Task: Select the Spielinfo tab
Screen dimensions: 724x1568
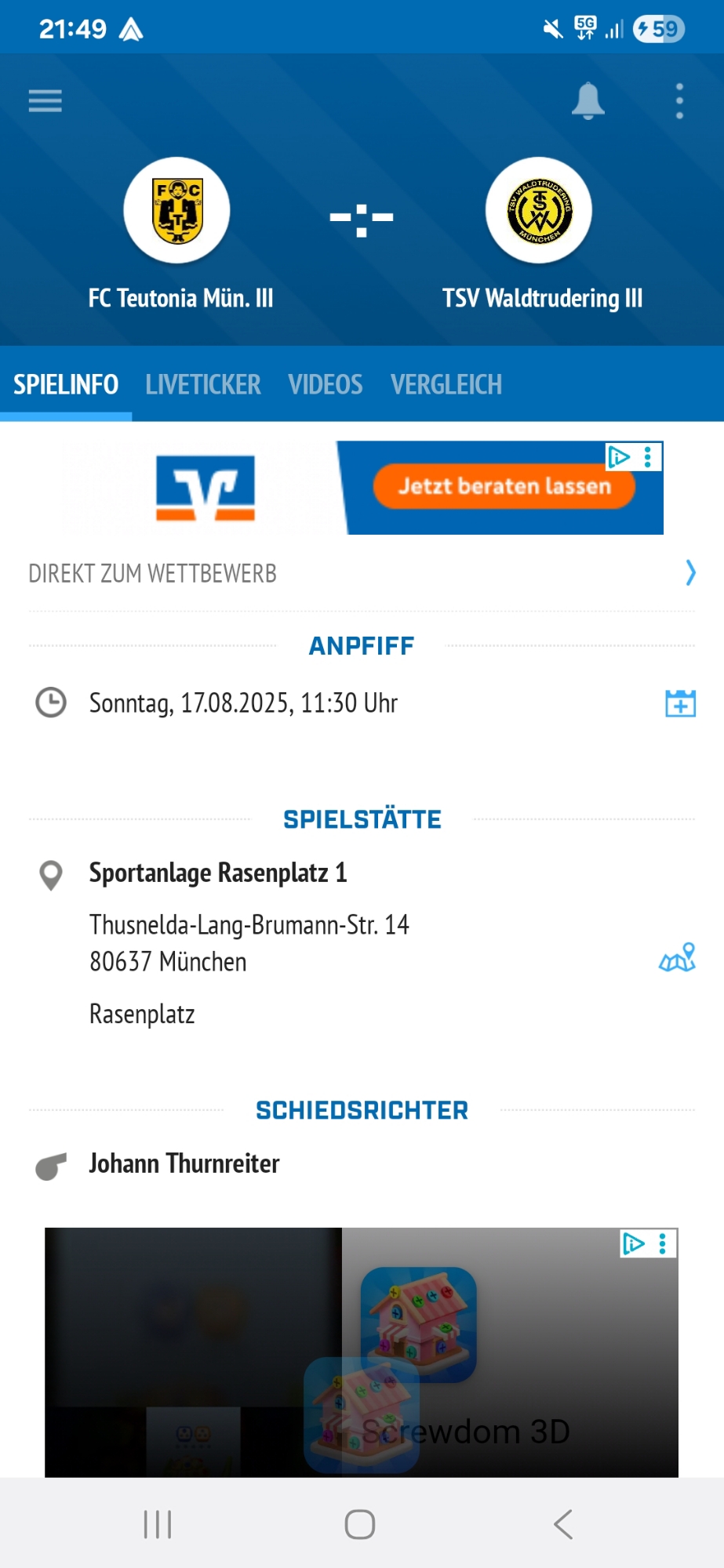Action: tap(66, 385)
